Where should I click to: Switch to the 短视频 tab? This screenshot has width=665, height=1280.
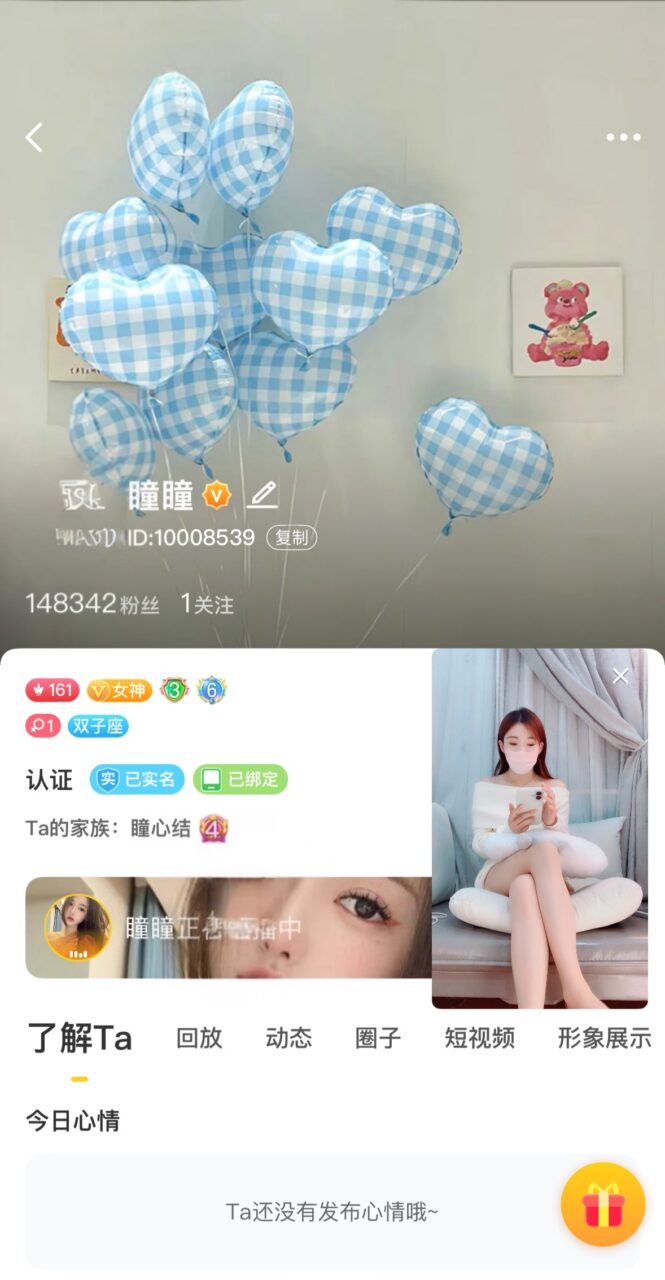tap(479, 1038)
